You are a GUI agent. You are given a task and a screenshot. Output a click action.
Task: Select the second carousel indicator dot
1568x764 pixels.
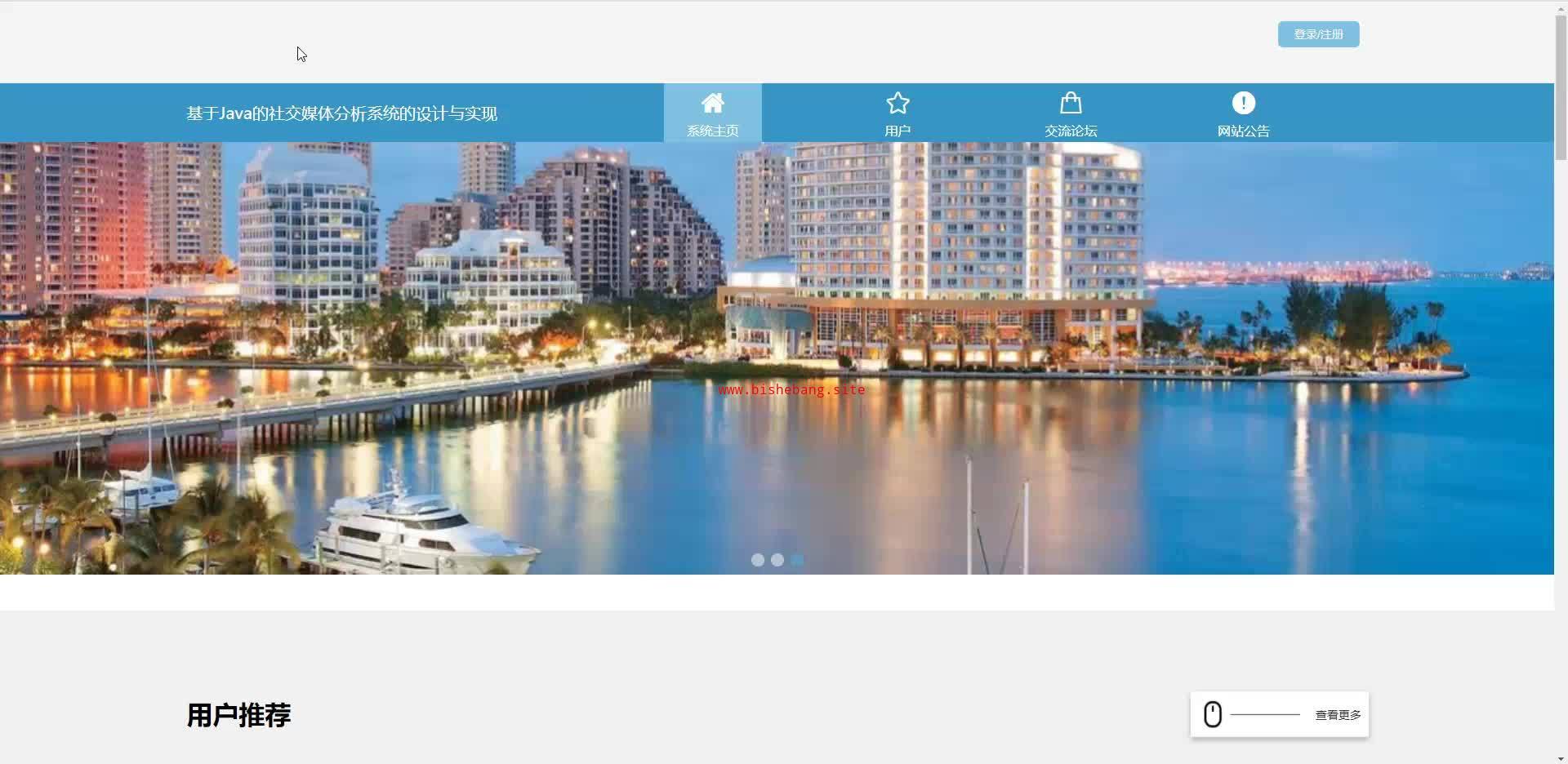tap(777, 560)
